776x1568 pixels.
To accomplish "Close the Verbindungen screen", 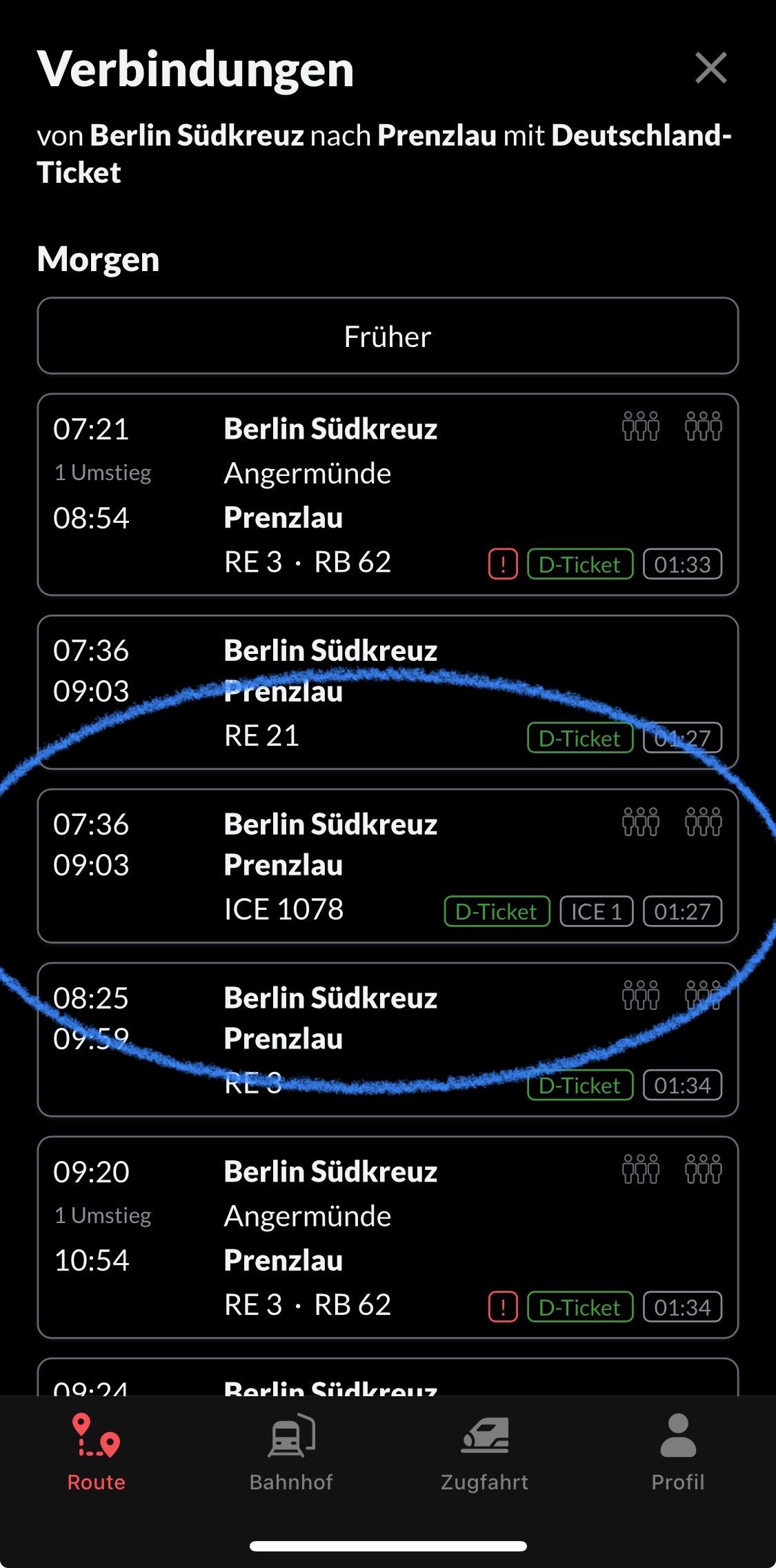I will (710, 68).
